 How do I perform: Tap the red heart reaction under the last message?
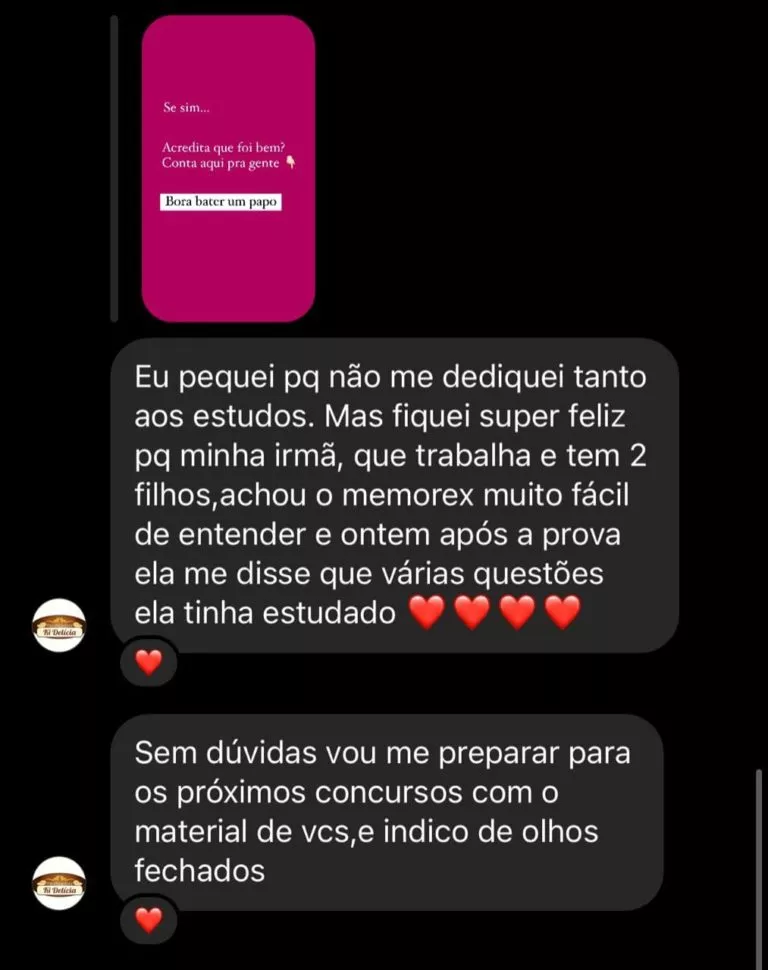click(149, 920)
